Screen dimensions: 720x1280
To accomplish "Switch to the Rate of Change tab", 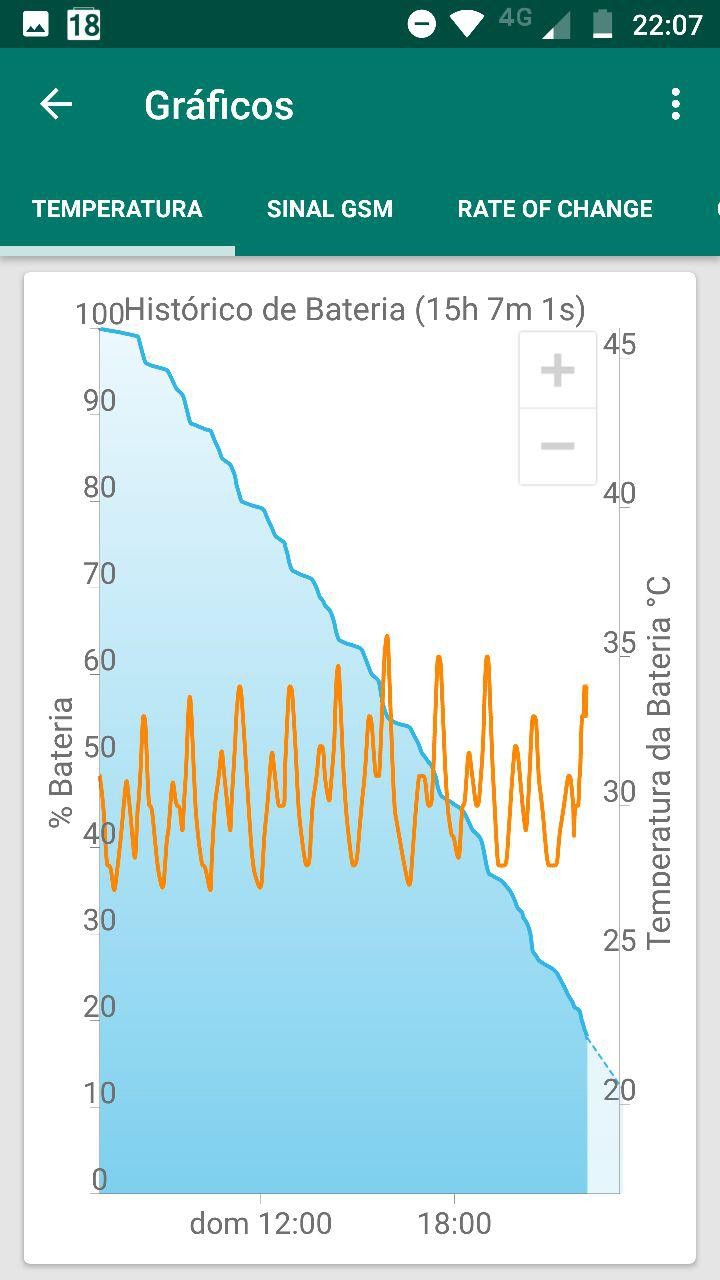I will [555, 209].
